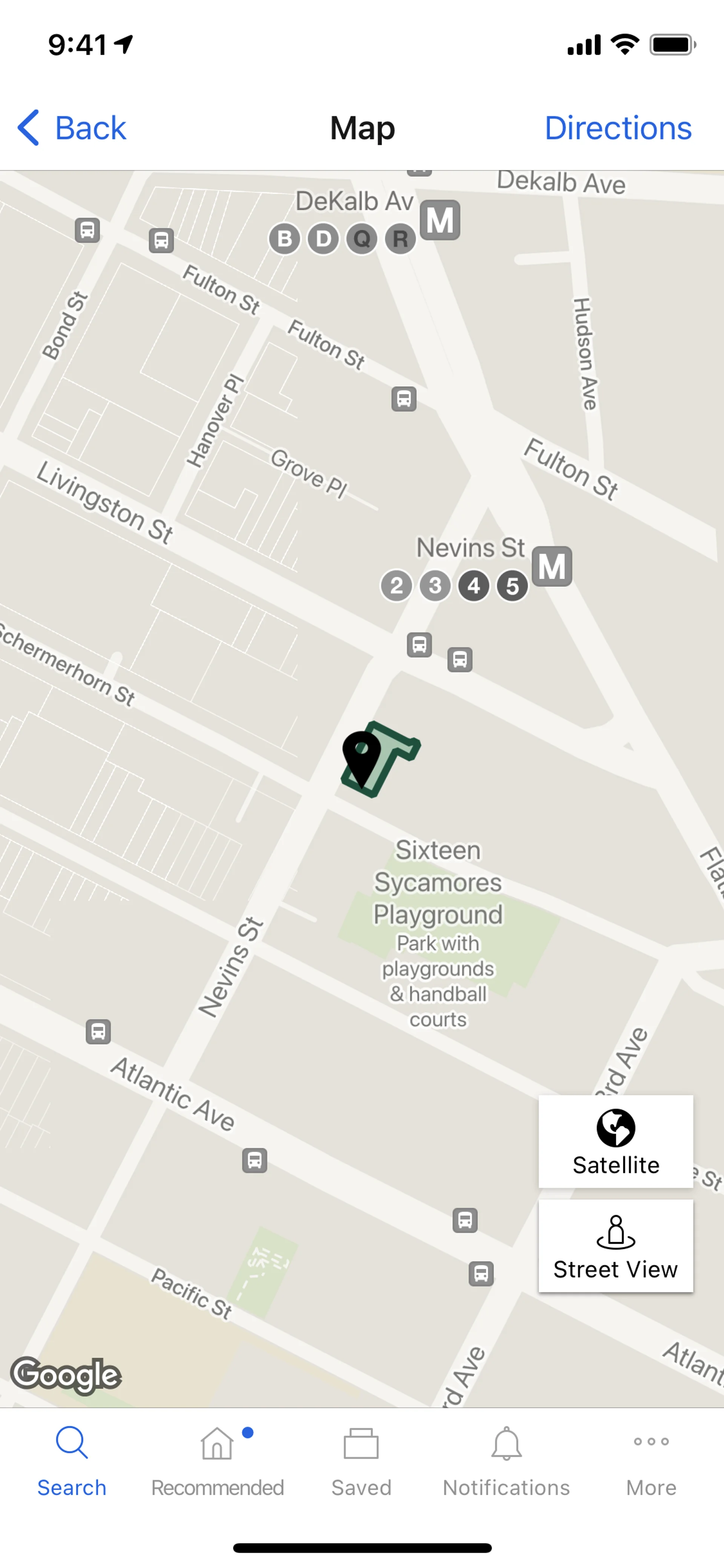
Task: Tap Sixteen Sycamores Playground on the map
Action: [438, 883]
